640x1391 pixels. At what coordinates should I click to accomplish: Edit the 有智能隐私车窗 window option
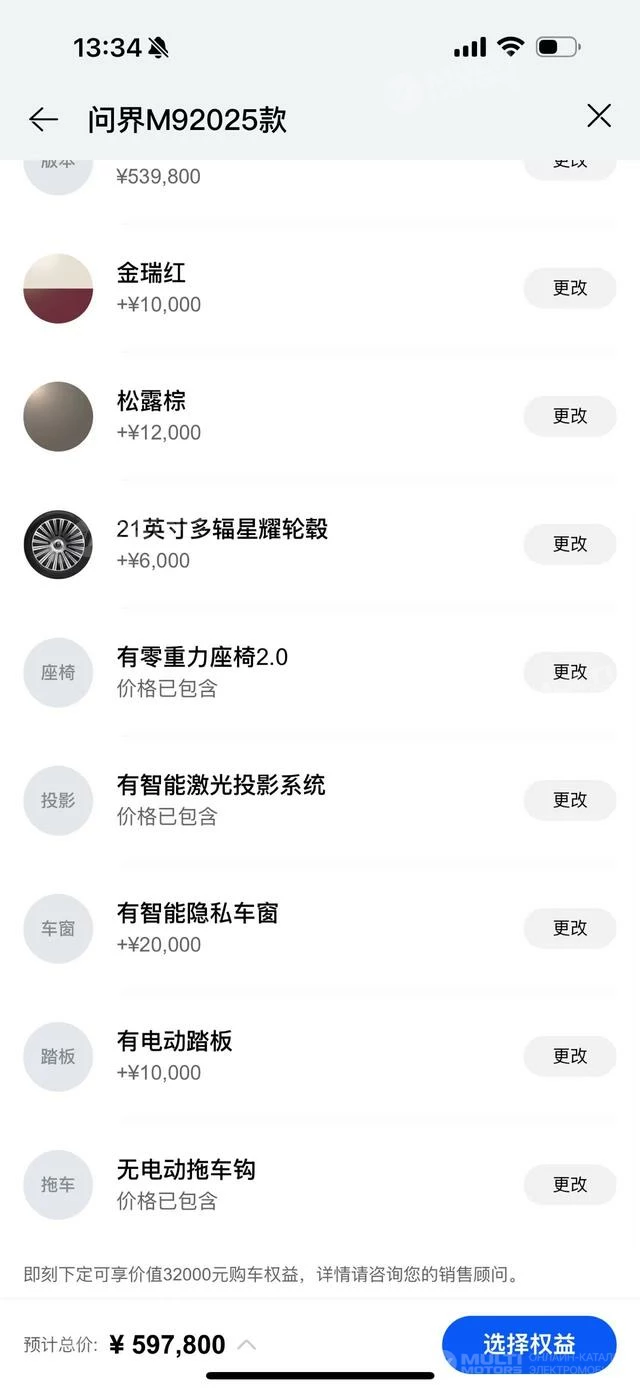point(570,928)
